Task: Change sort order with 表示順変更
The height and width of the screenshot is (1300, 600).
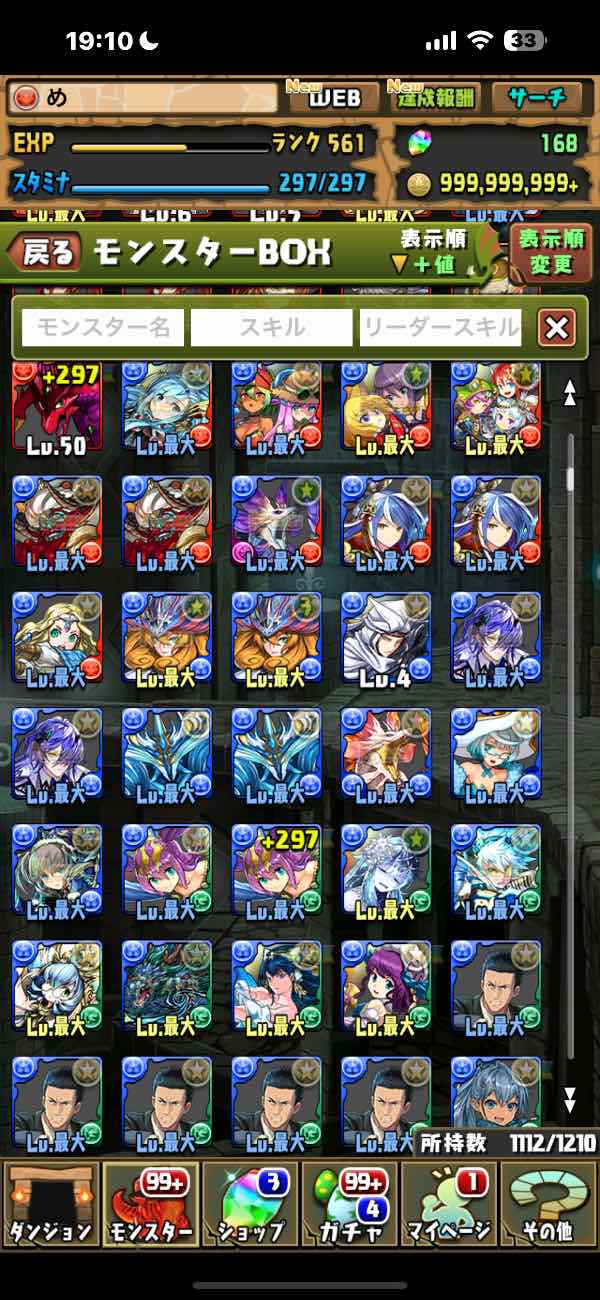Action: click(551, 252)
